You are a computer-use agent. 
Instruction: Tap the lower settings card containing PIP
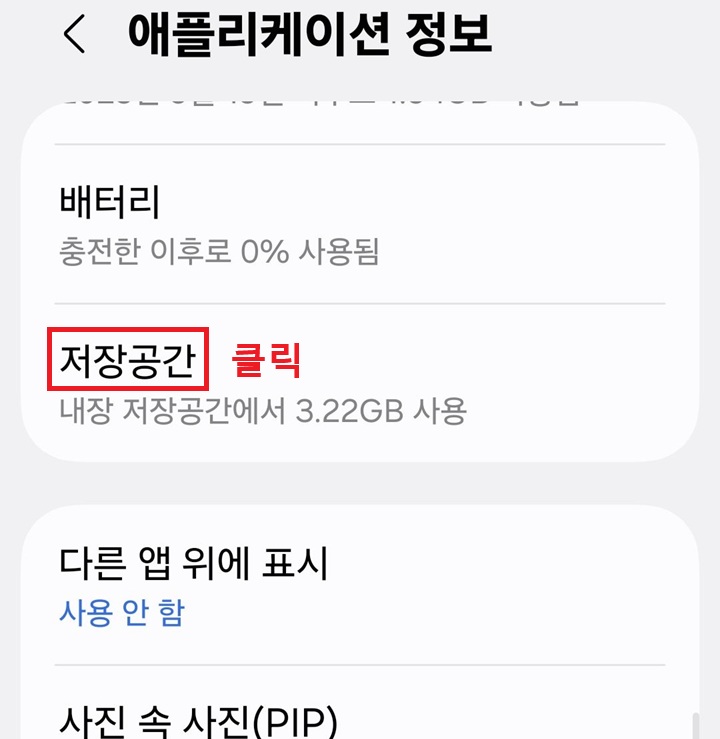pyautogui.click(x=360, y=620)
